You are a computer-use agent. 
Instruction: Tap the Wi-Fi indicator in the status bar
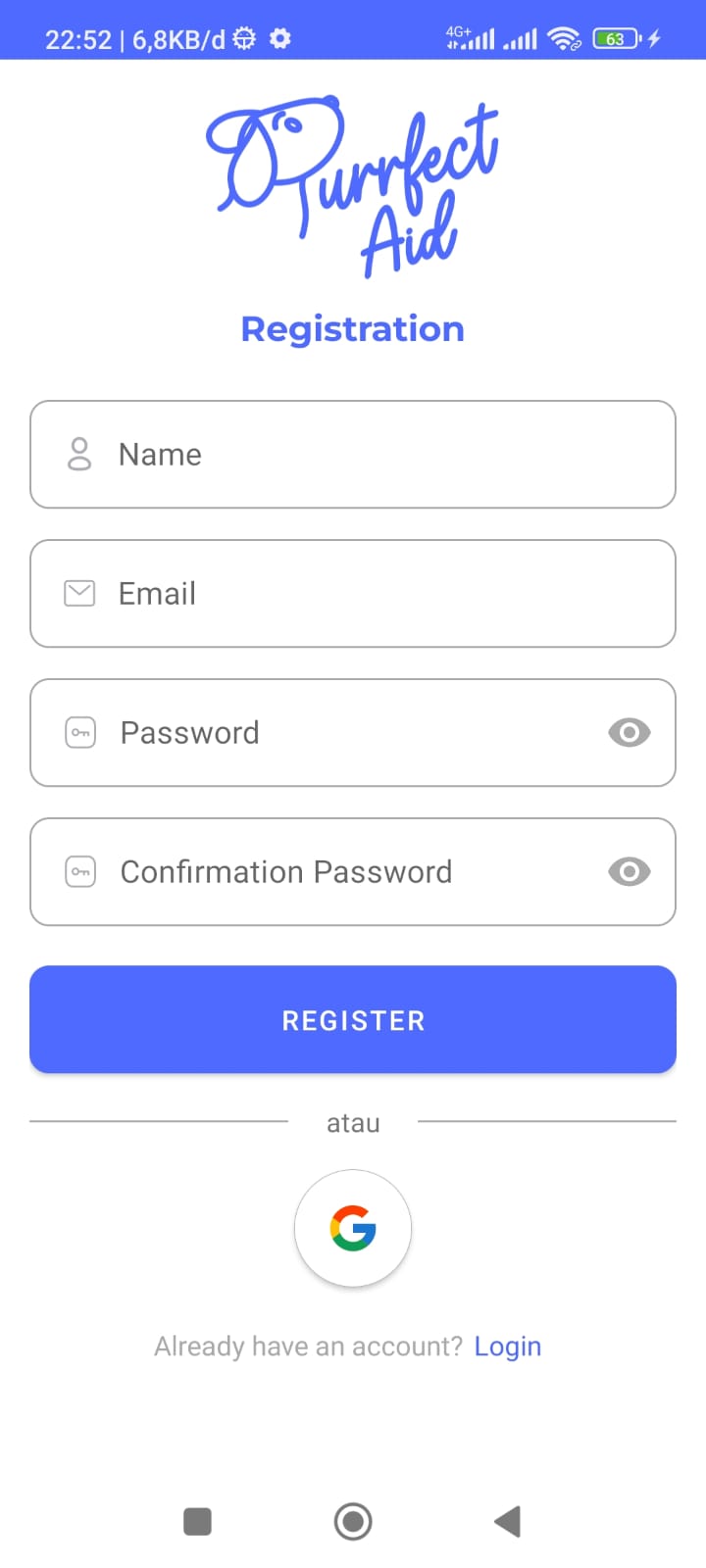562,39
